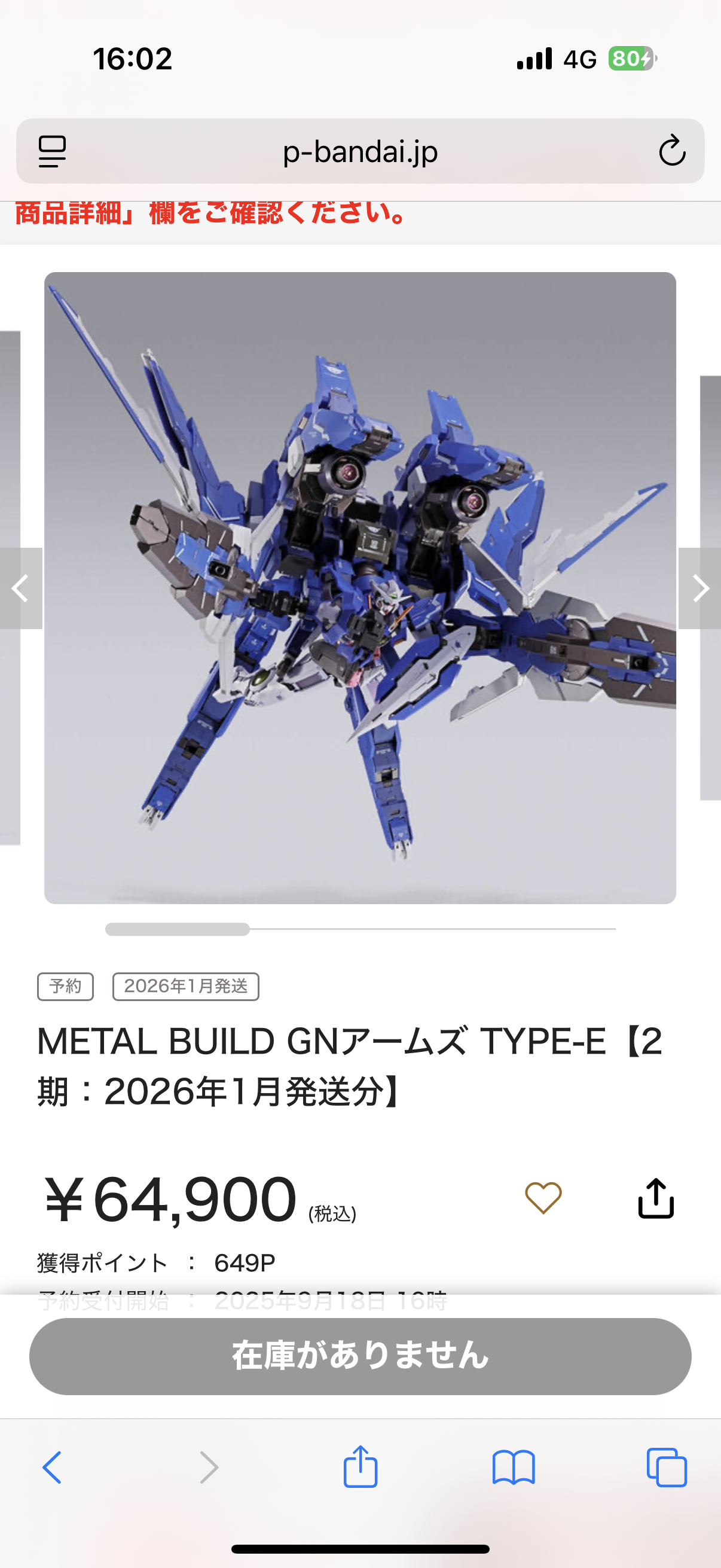This screenshot has width=721, height=1568.
Task: Show the next product image
Action: click(699, 588)
